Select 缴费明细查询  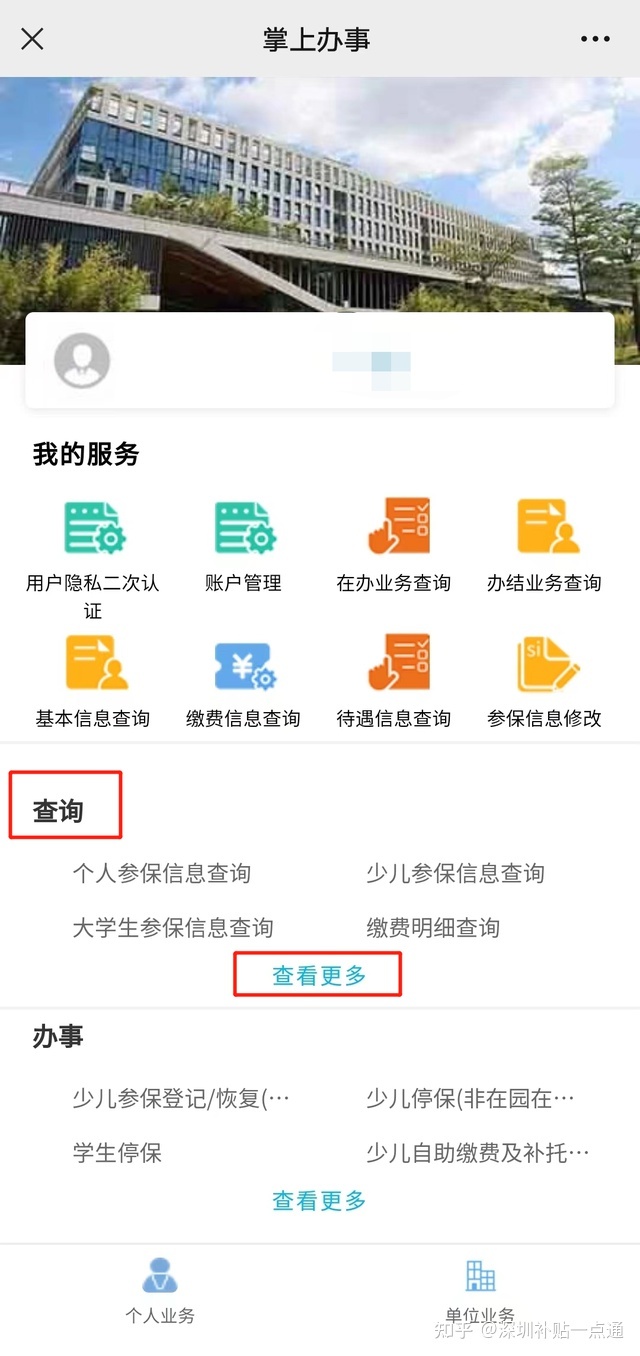click(433, 927)
